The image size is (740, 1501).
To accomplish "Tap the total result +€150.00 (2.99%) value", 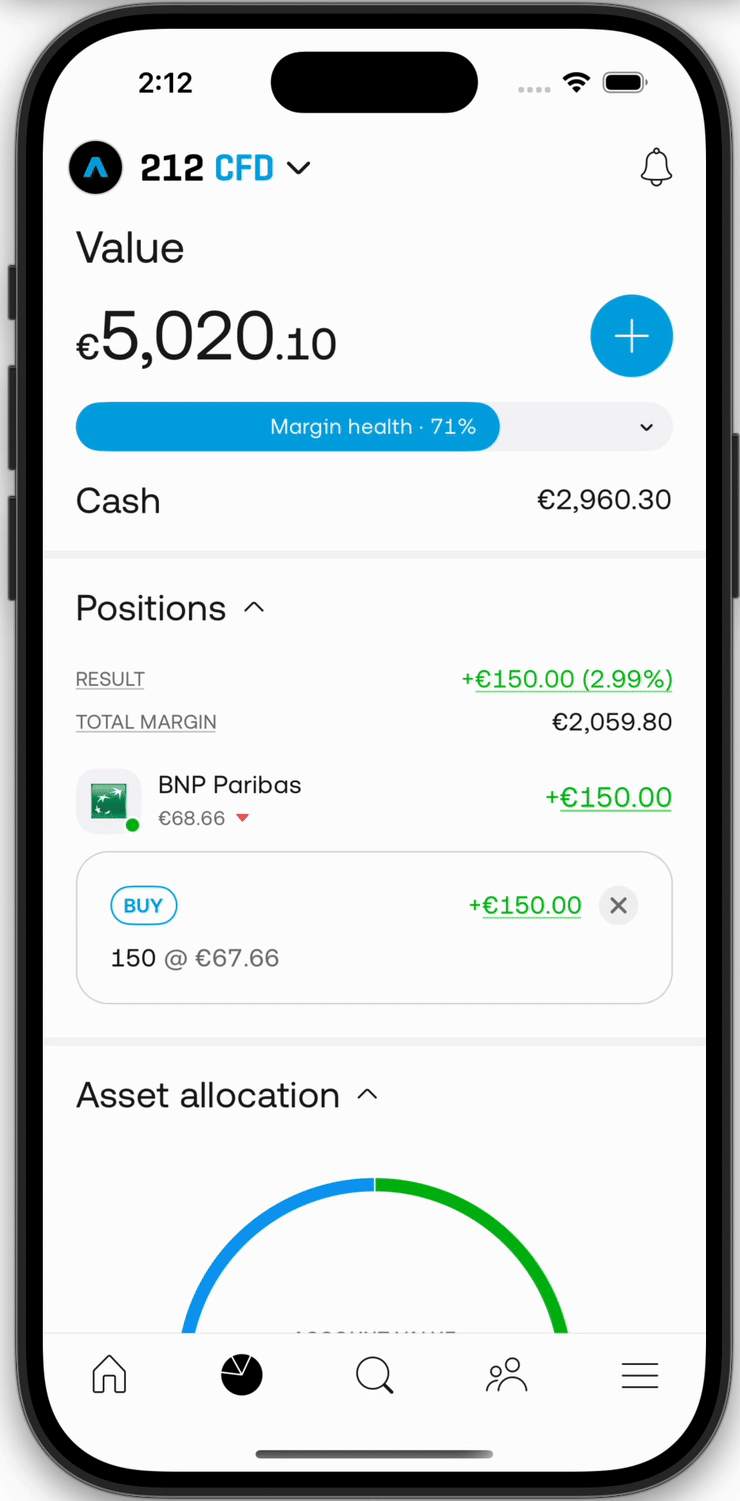I will (567, 679).
